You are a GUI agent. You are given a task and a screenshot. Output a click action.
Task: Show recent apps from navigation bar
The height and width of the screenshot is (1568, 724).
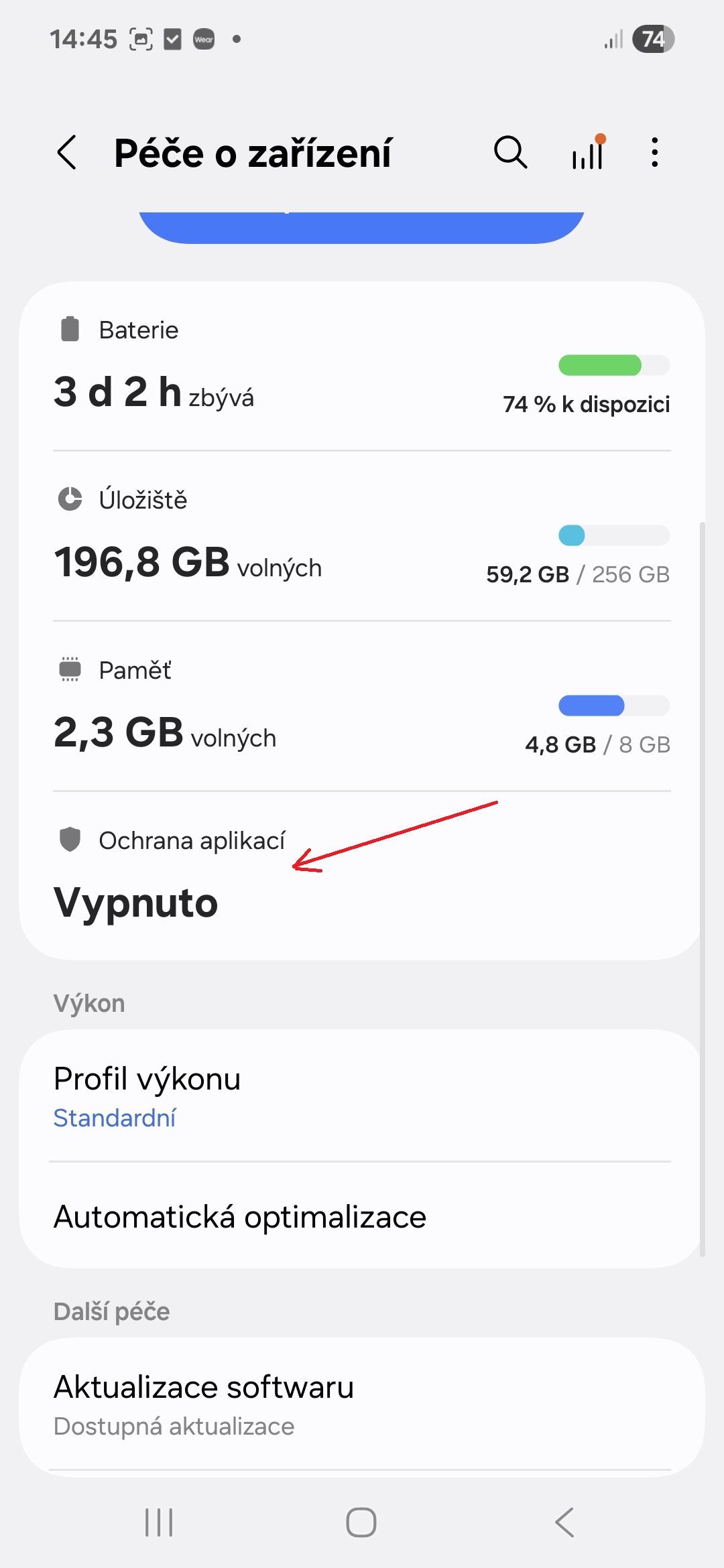point(160,1522)
